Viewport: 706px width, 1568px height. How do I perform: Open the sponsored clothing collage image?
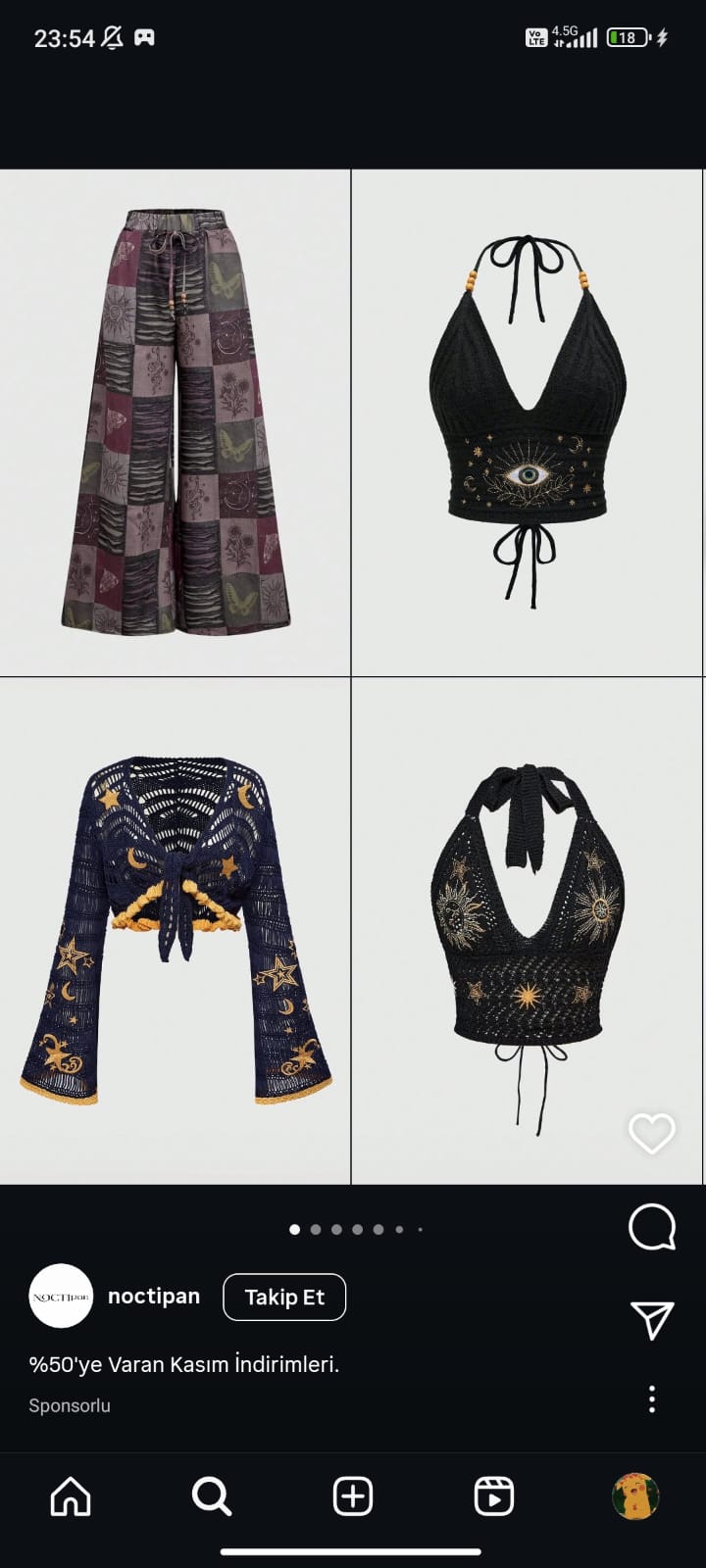coord(351,676)
